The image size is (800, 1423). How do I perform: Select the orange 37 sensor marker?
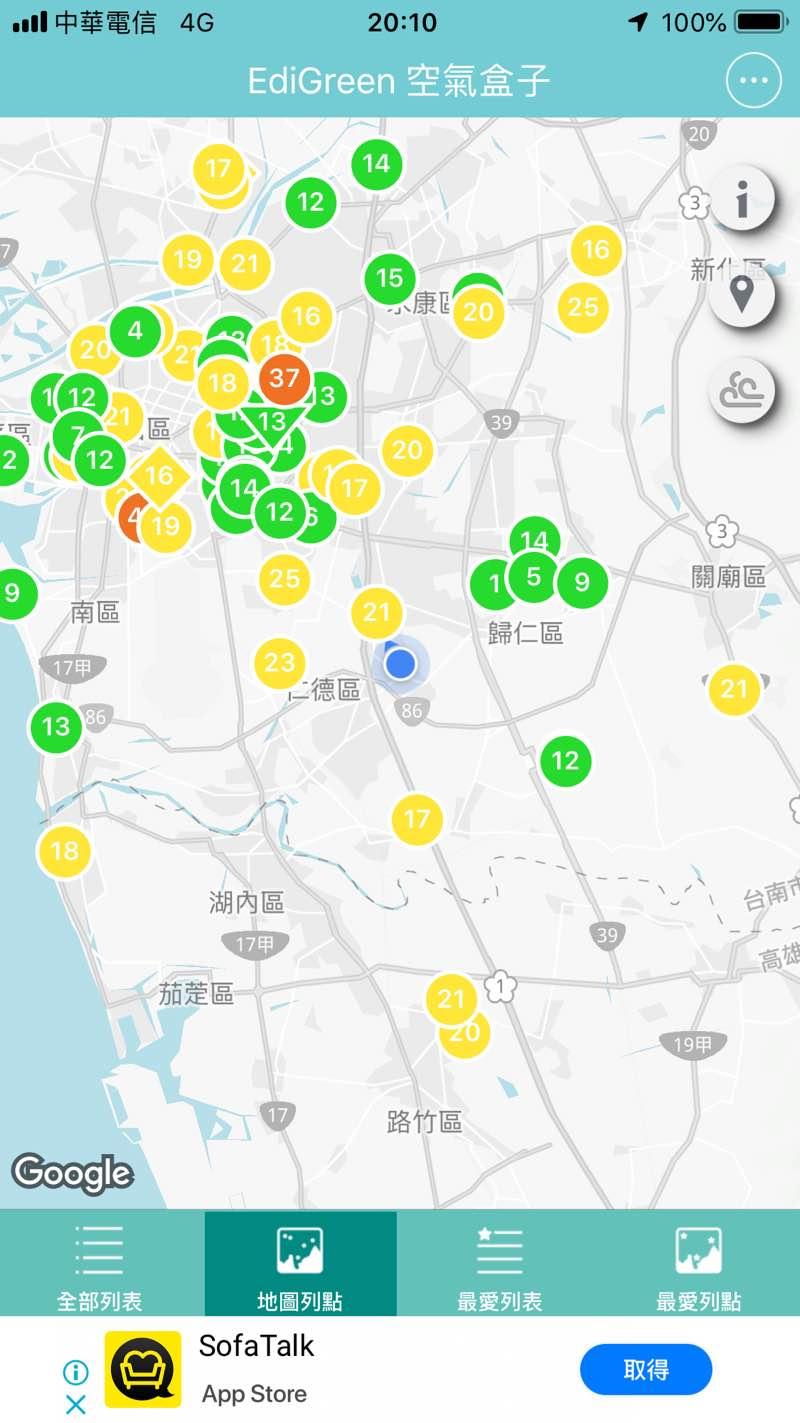coord(285,378)
